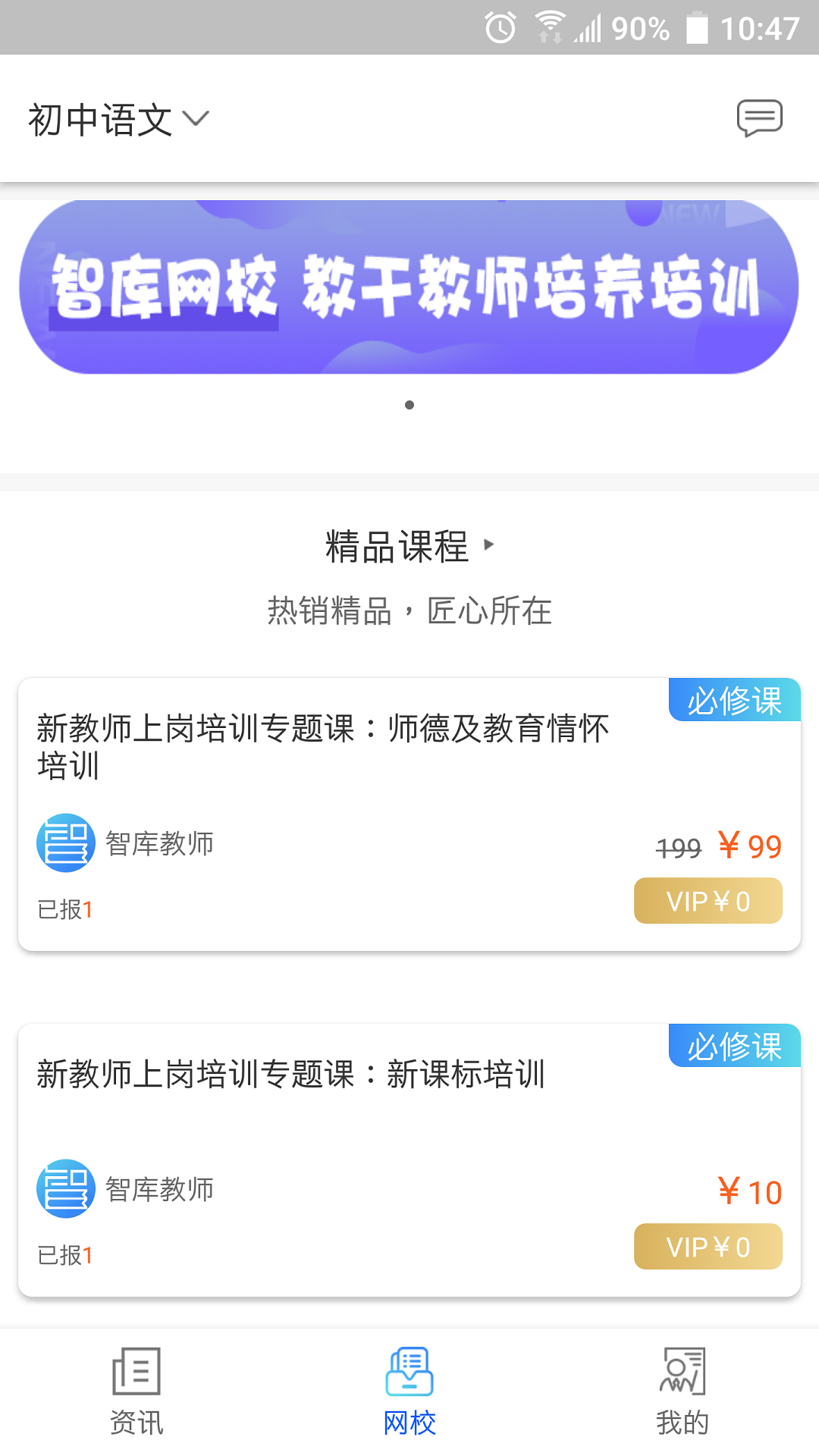The image size is (819, 1456).
Task: Tap VIP￥0 on the 新课标培训 course
Action: click(708, 1247)
